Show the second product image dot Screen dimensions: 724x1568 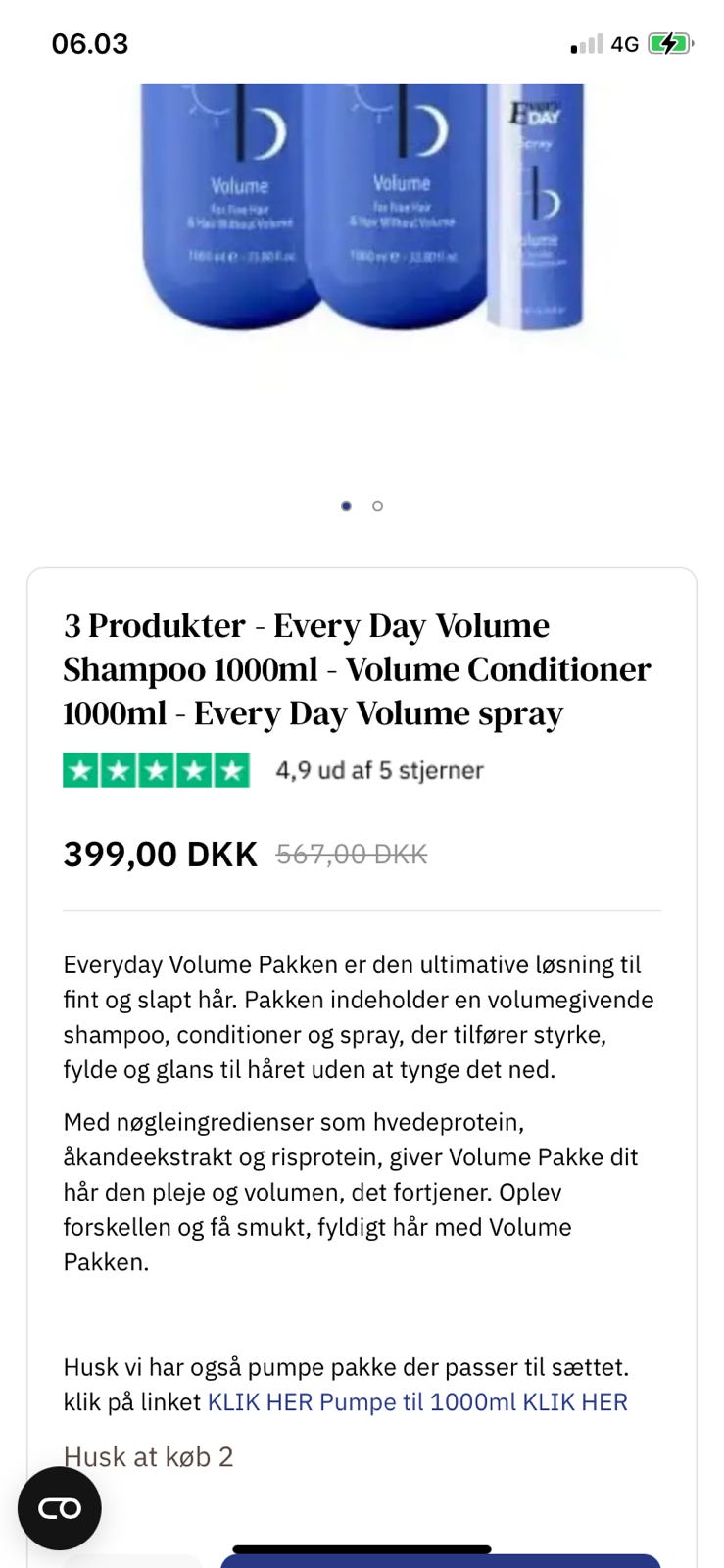tap(377, 506)
